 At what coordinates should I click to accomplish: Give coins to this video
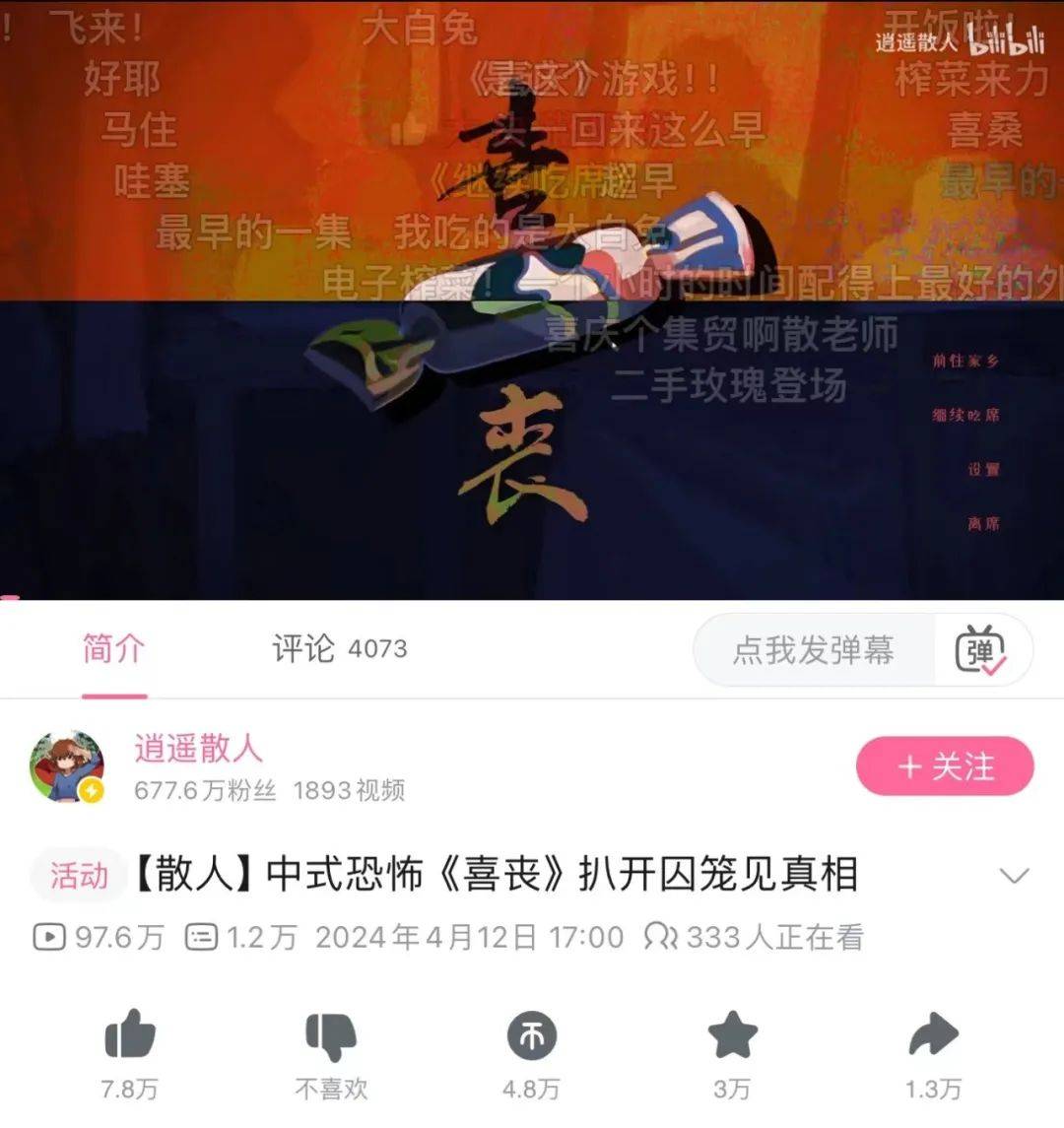pyautogui.click(x=531, y=1036)
